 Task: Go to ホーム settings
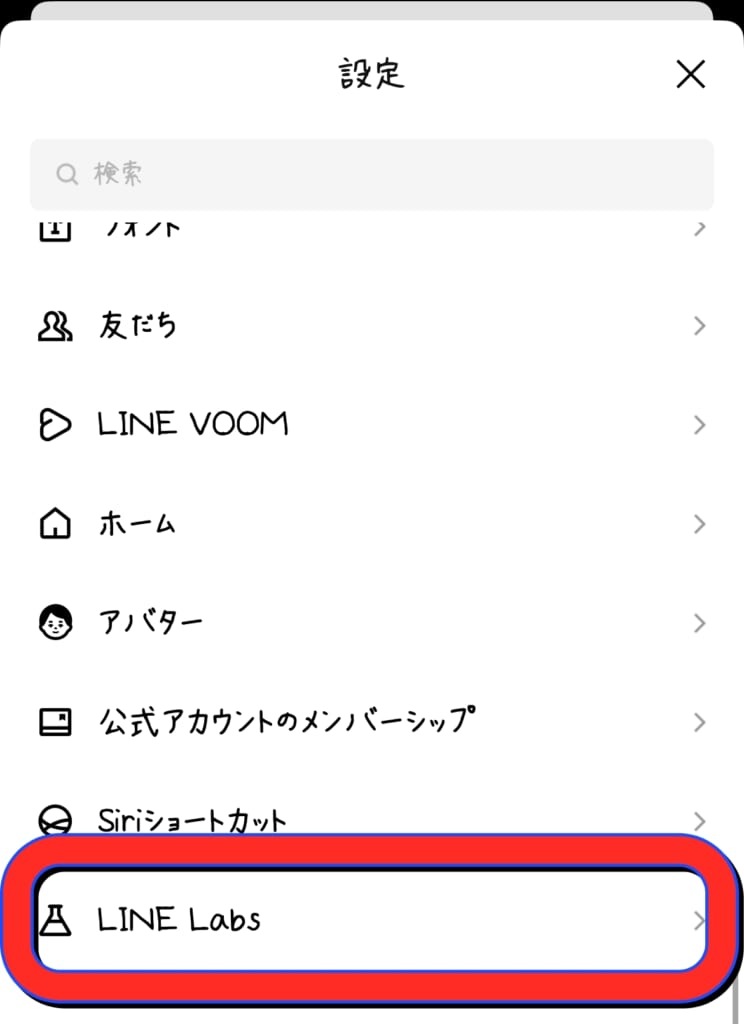pos(372,524)
